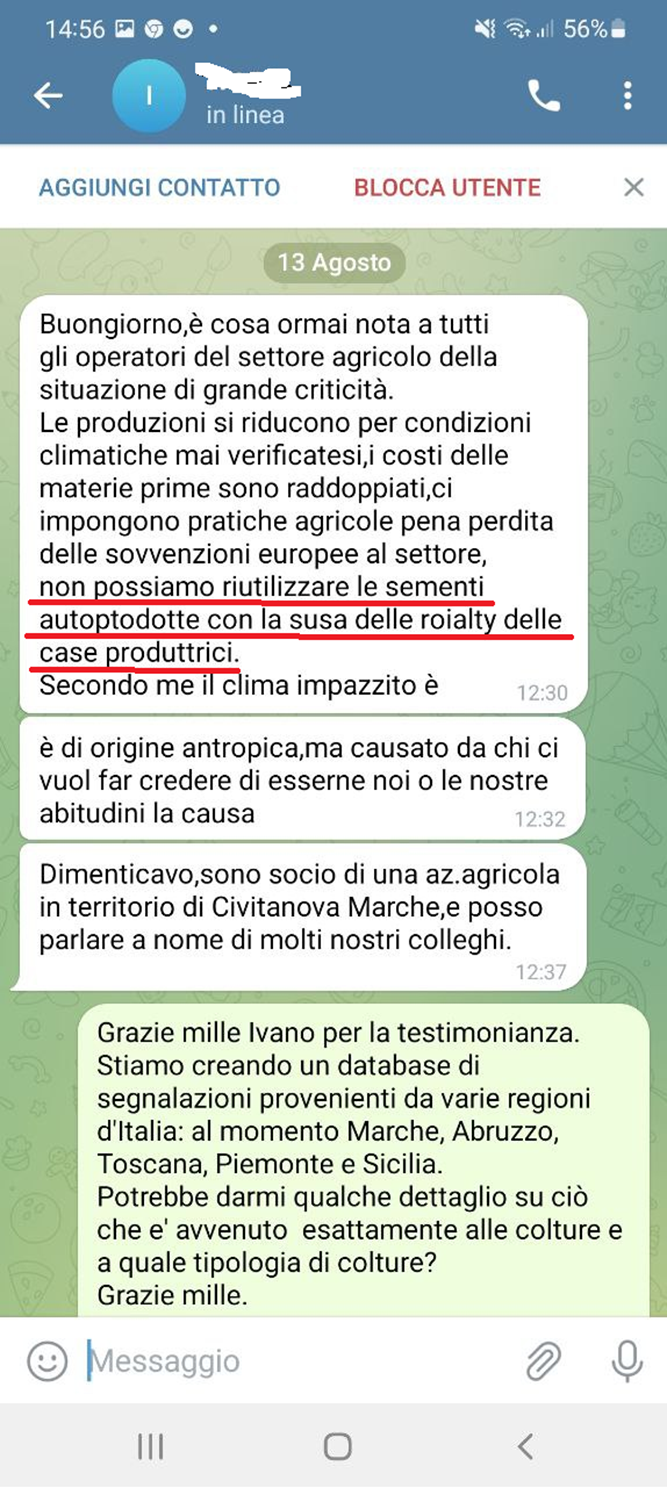Open the emoji picker

tap(47, 1360)
